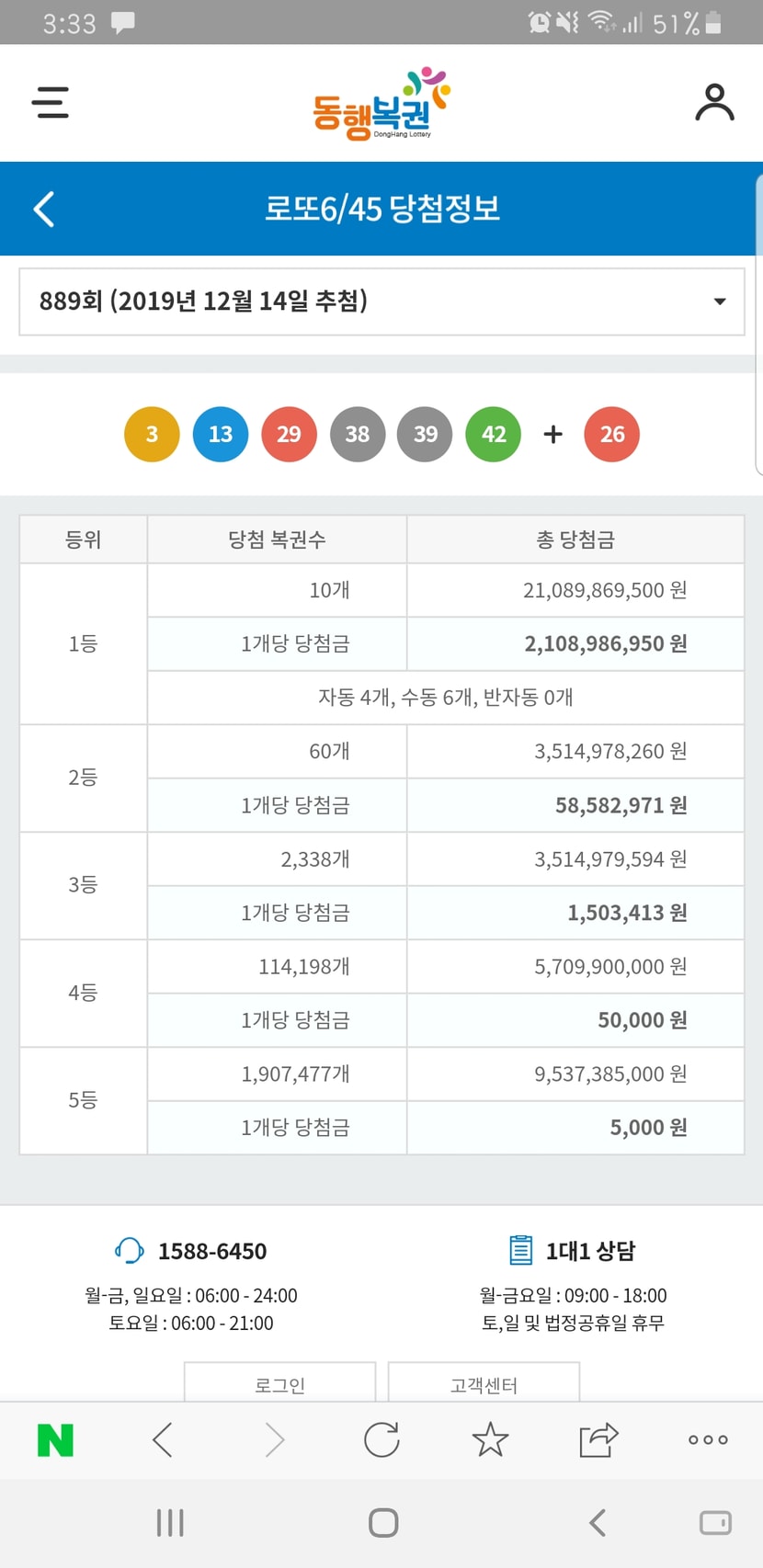Open 1대1 상담 consultation
This screenshot has height=1568, width=763.
[x=572, y=1251]
